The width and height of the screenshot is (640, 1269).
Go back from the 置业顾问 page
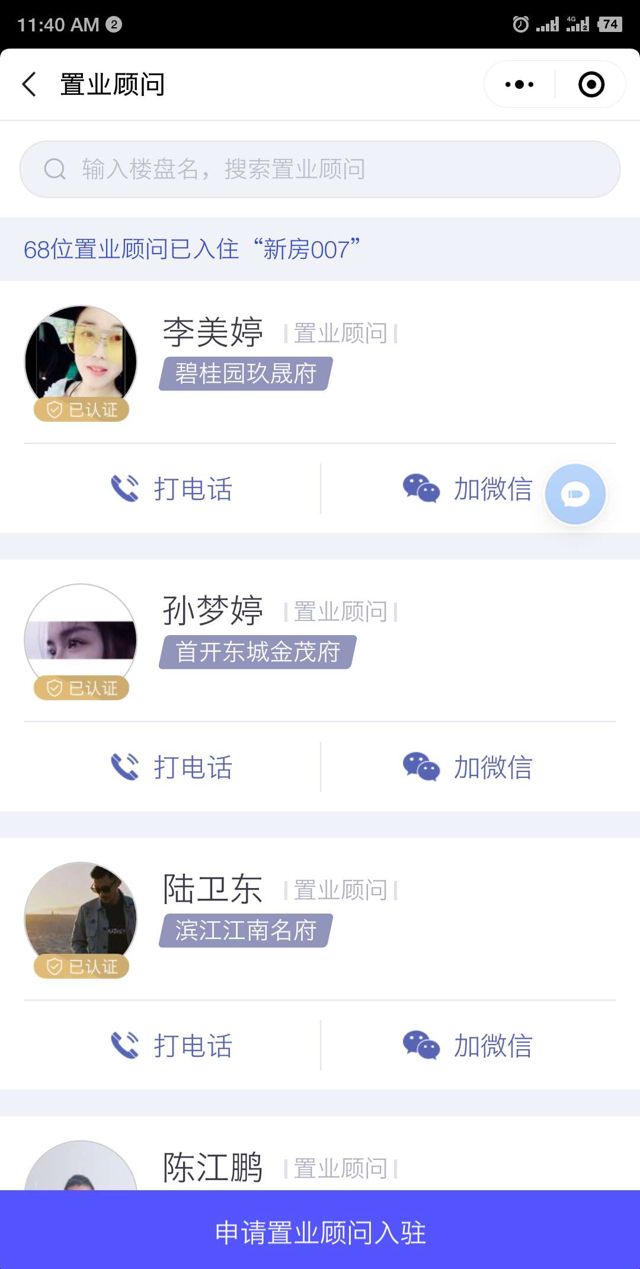coord(30,85)
